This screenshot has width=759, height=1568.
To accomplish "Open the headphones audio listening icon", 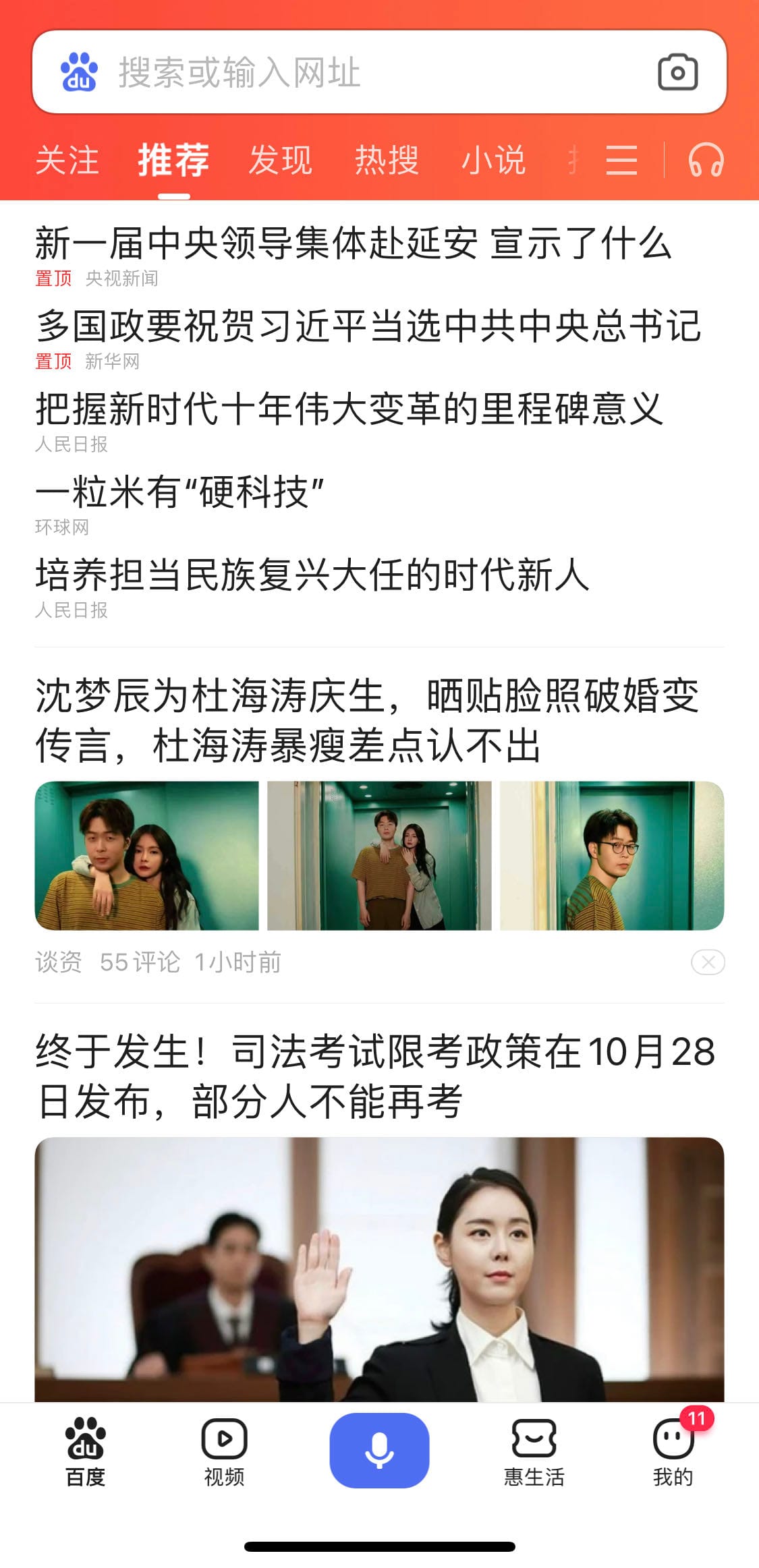I will (x=706, y=161).
